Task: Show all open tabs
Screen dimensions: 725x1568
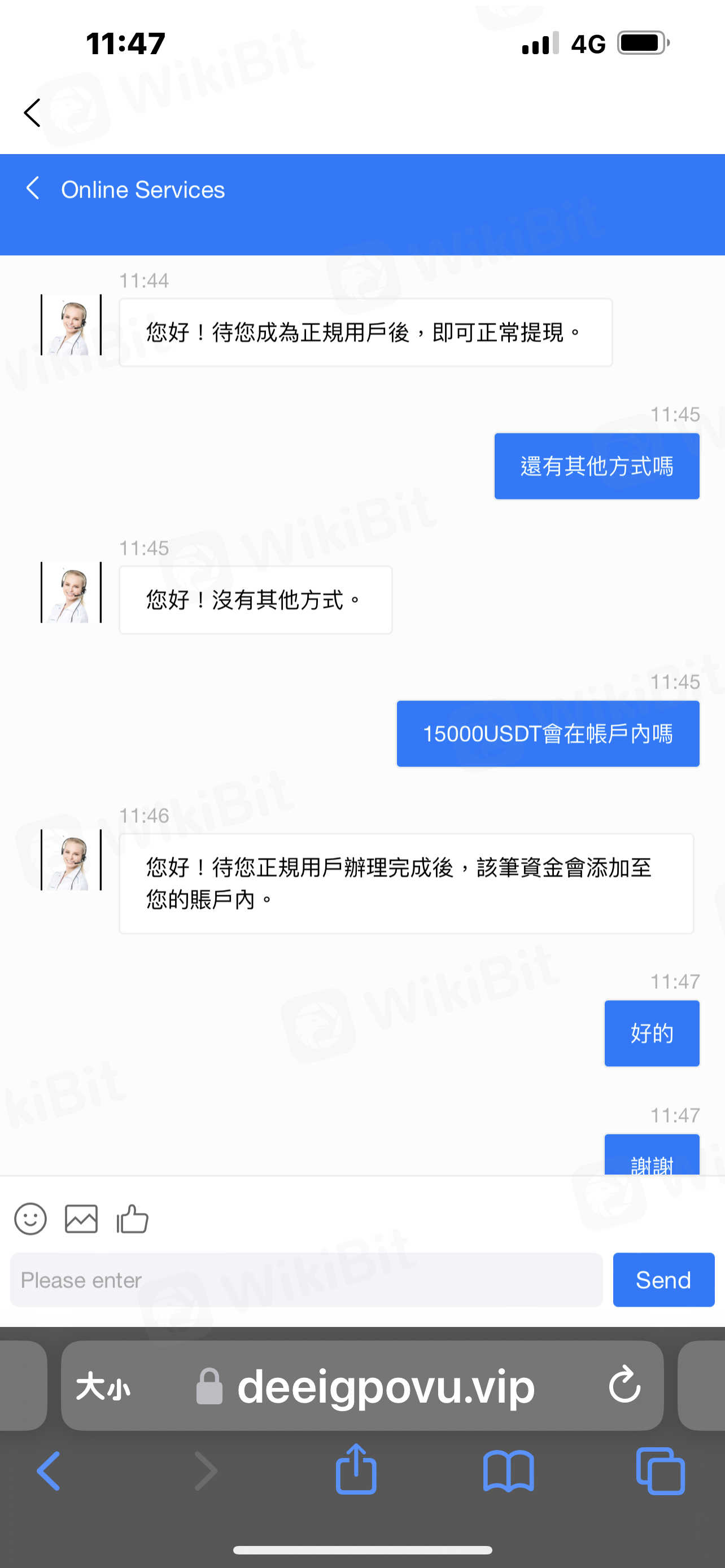Action: click(661, 1470)
